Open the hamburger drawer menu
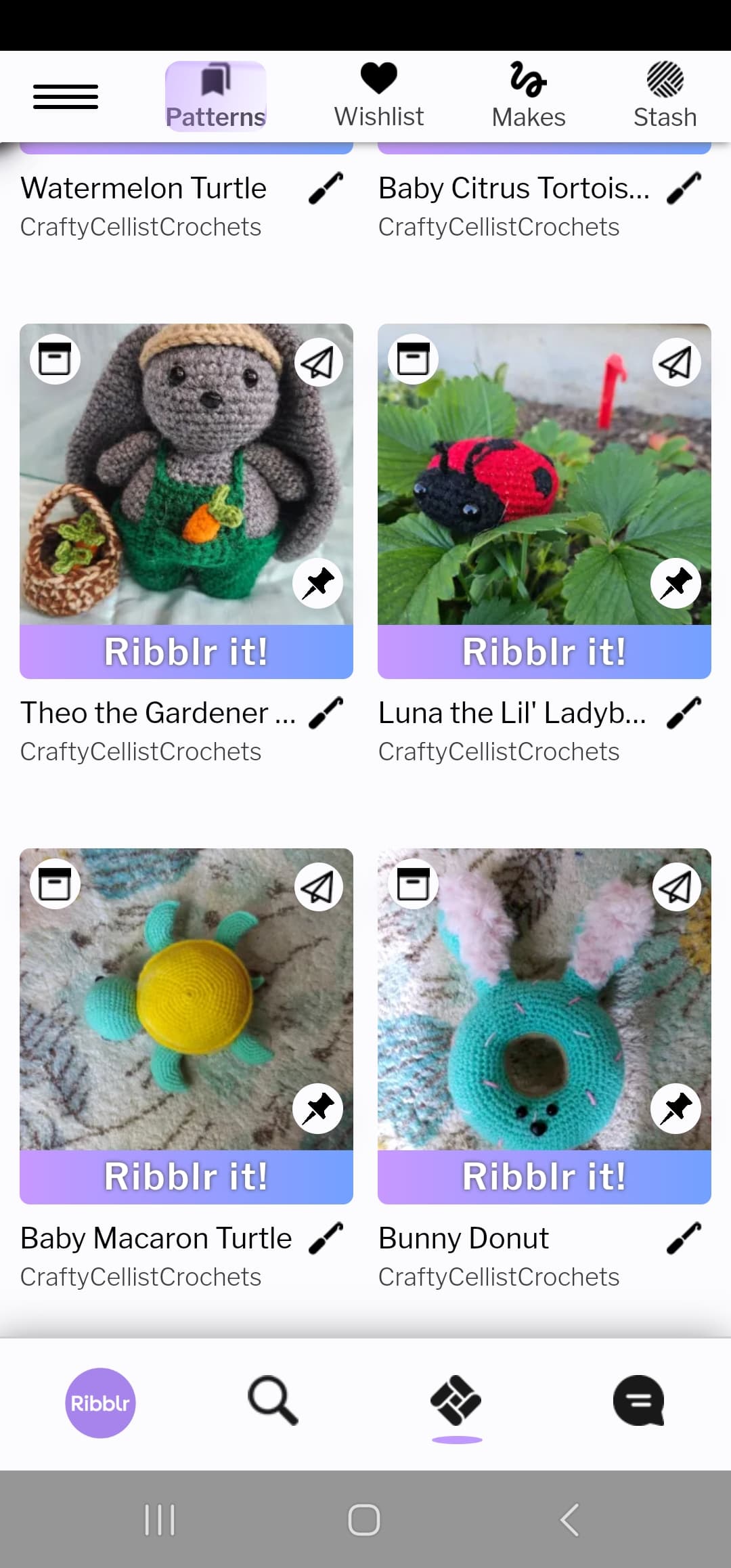 pyautogui.click(x=66, y=96)
